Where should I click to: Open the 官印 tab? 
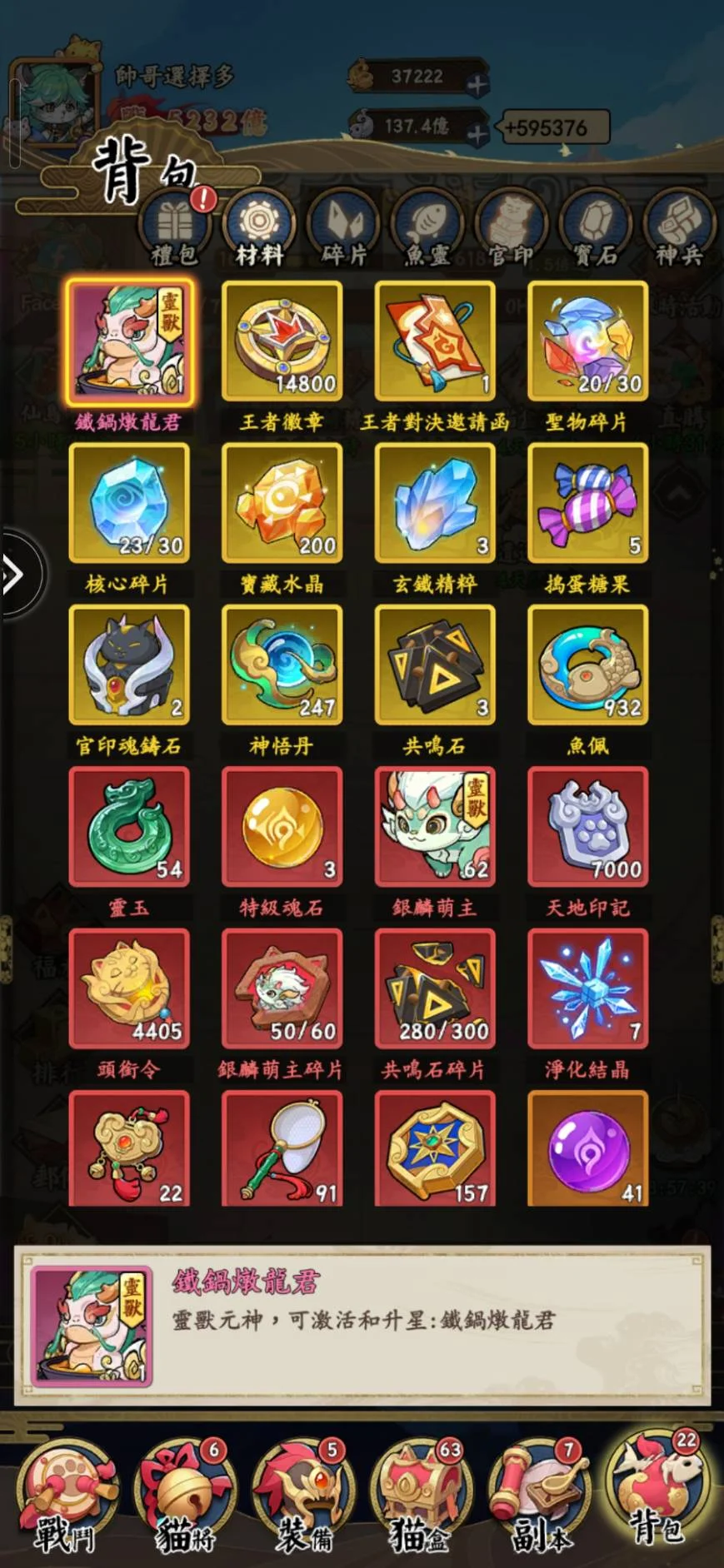pyautogui.click(x=512, y=227)
